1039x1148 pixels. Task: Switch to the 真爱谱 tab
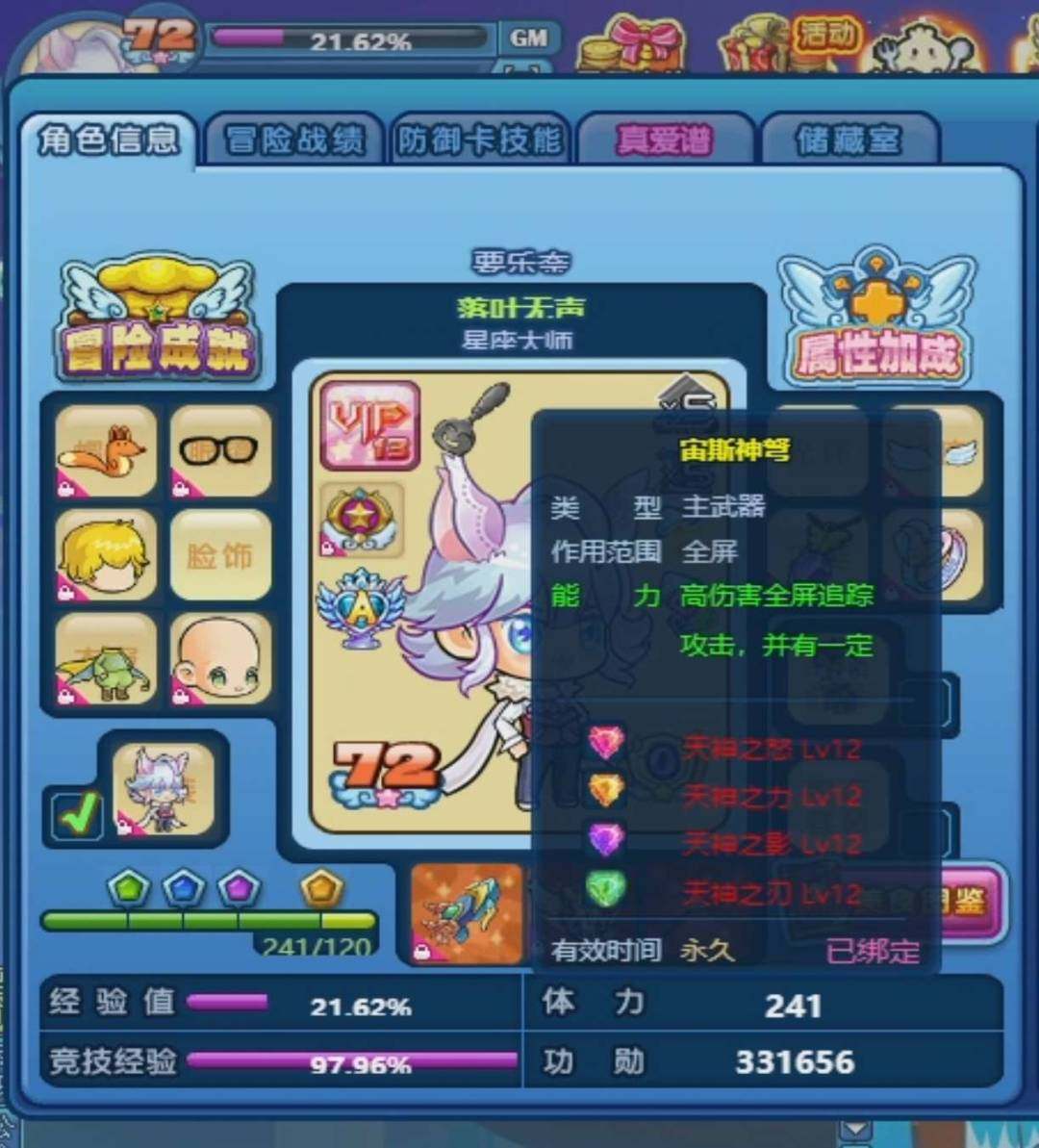click(x=664, y=140)
